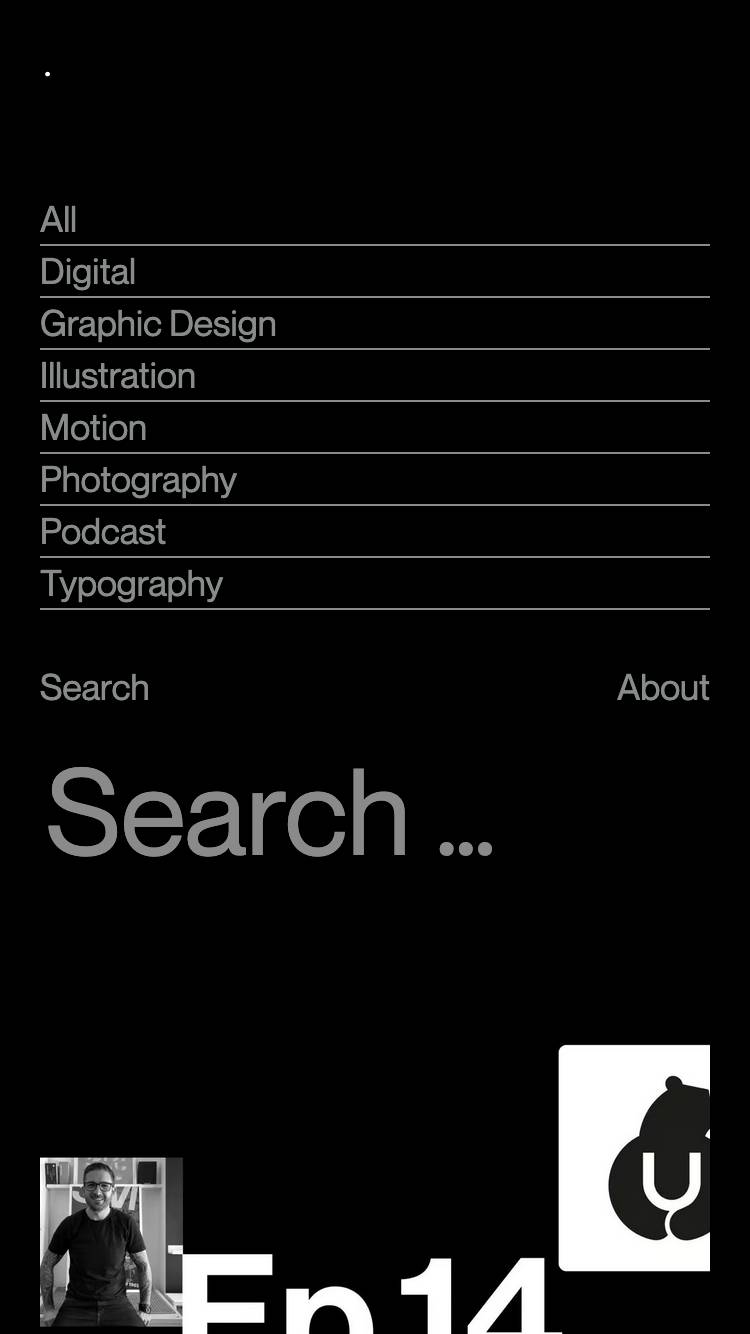This screenshot has height=1334, width=750.
Task: Focus the large Search … text field
Action: point(375,811)
